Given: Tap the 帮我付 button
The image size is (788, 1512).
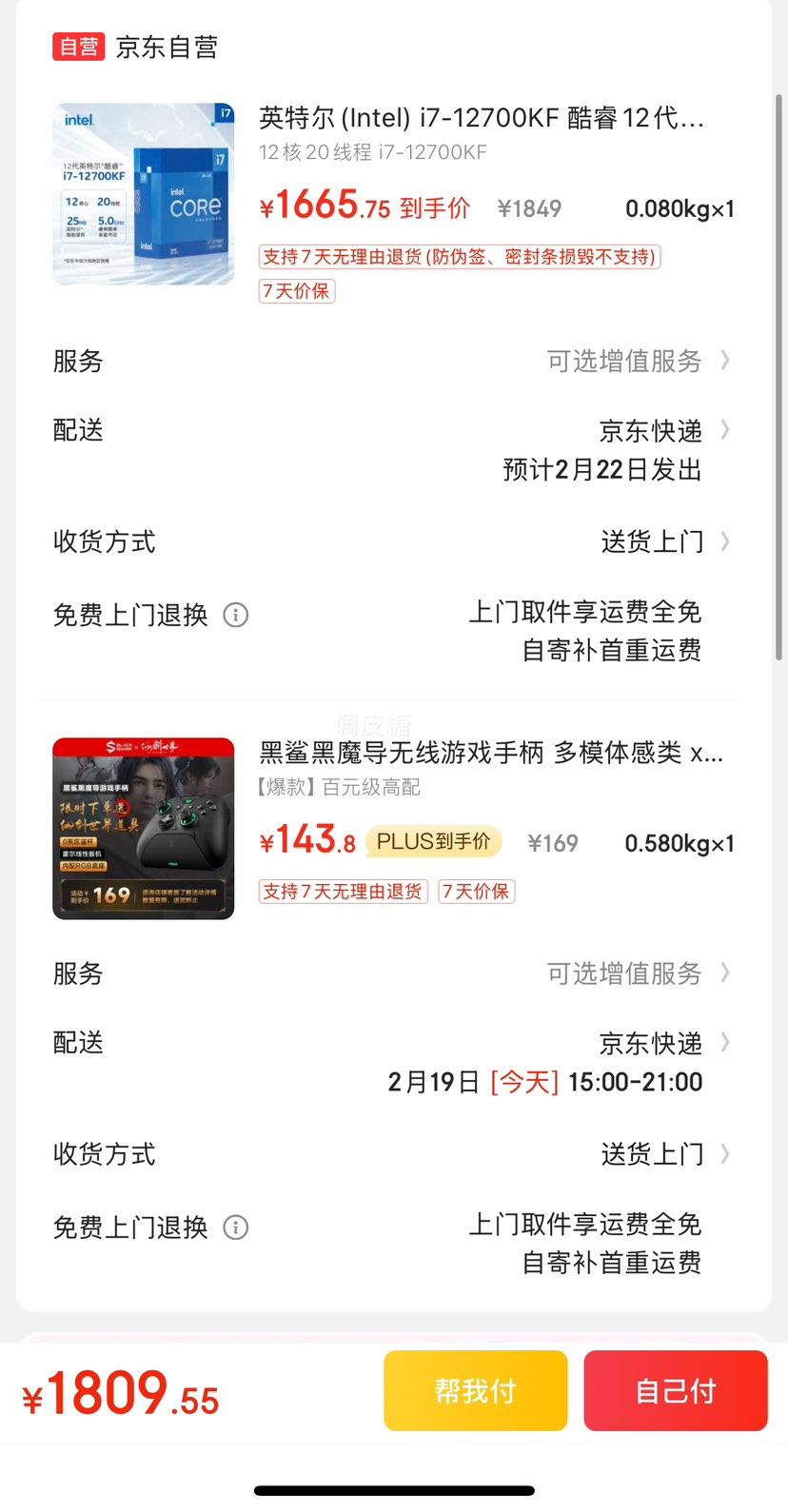Looking at the screenshot, I should [476, 1390].
